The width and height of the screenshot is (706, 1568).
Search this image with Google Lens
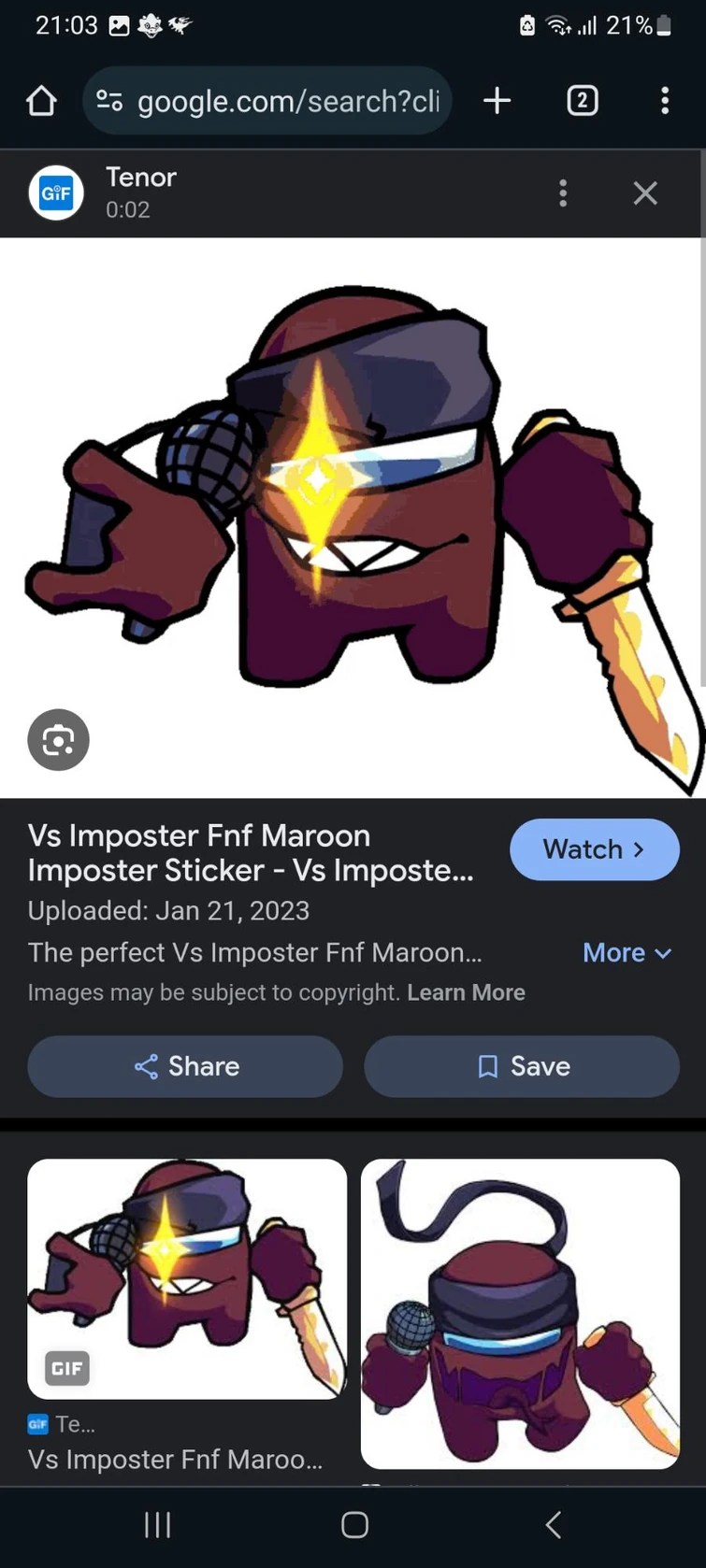58,740
